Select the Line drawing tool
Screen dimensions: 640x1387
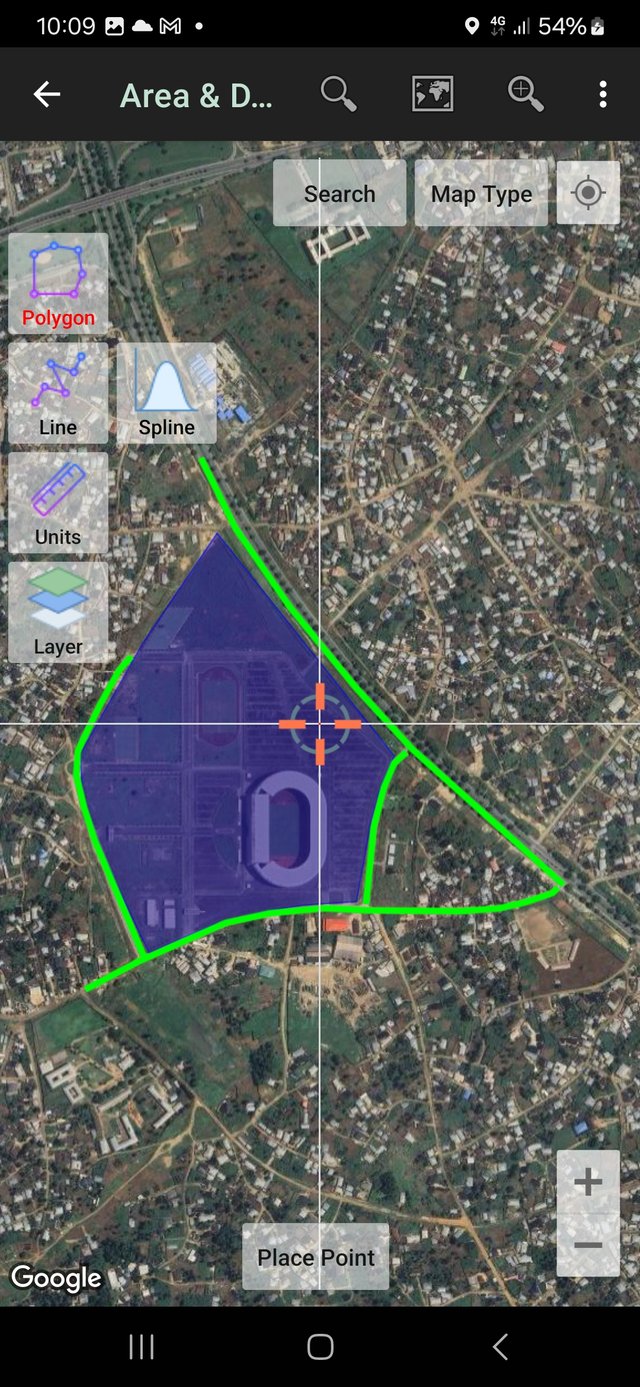coord(58,393)
